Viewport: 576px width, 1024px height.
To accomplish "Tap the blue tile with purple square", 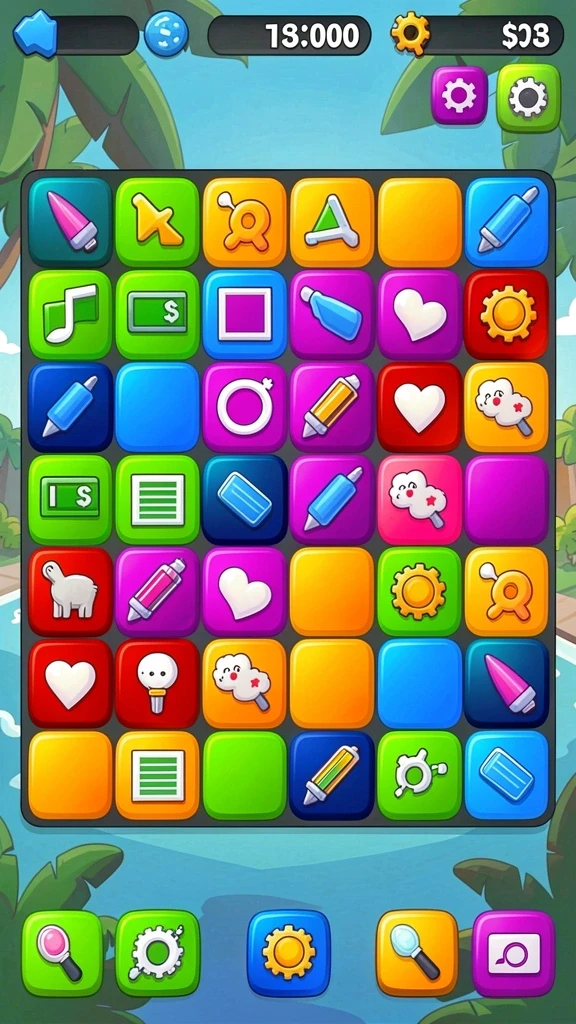I will tap(244, 315).
